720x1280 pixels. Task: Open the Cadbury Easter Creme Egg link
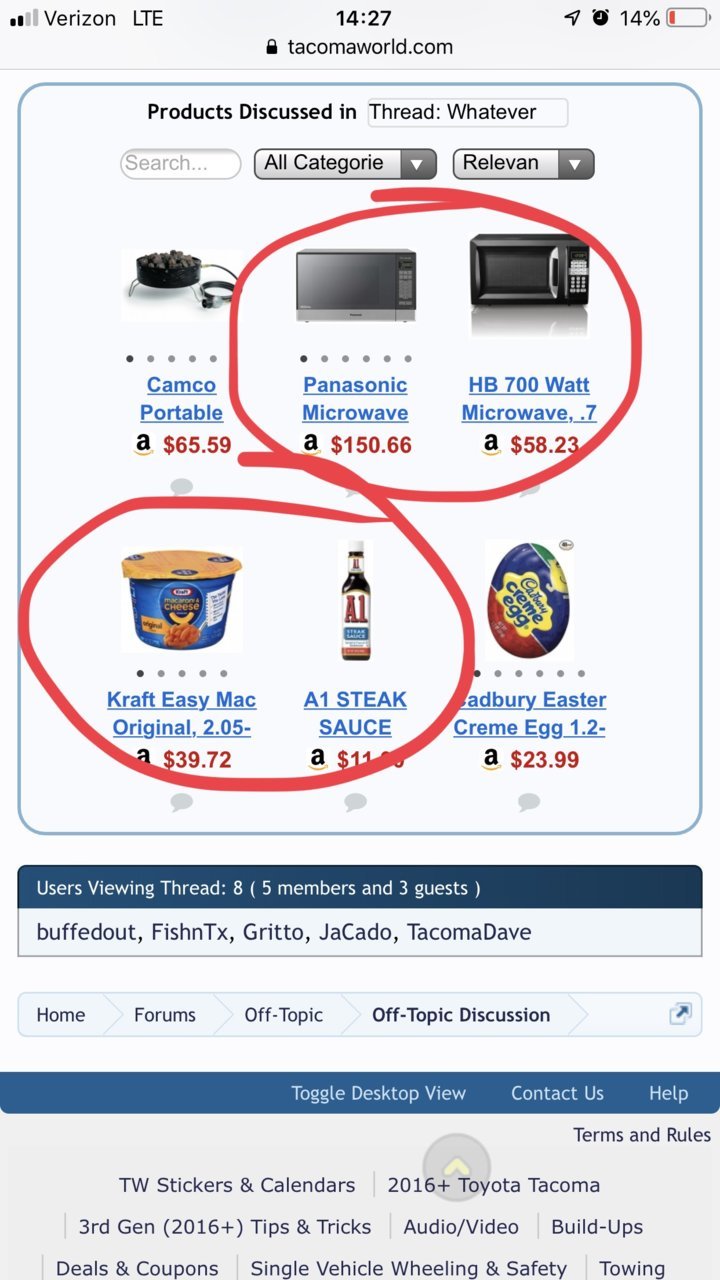click(529, 713)
